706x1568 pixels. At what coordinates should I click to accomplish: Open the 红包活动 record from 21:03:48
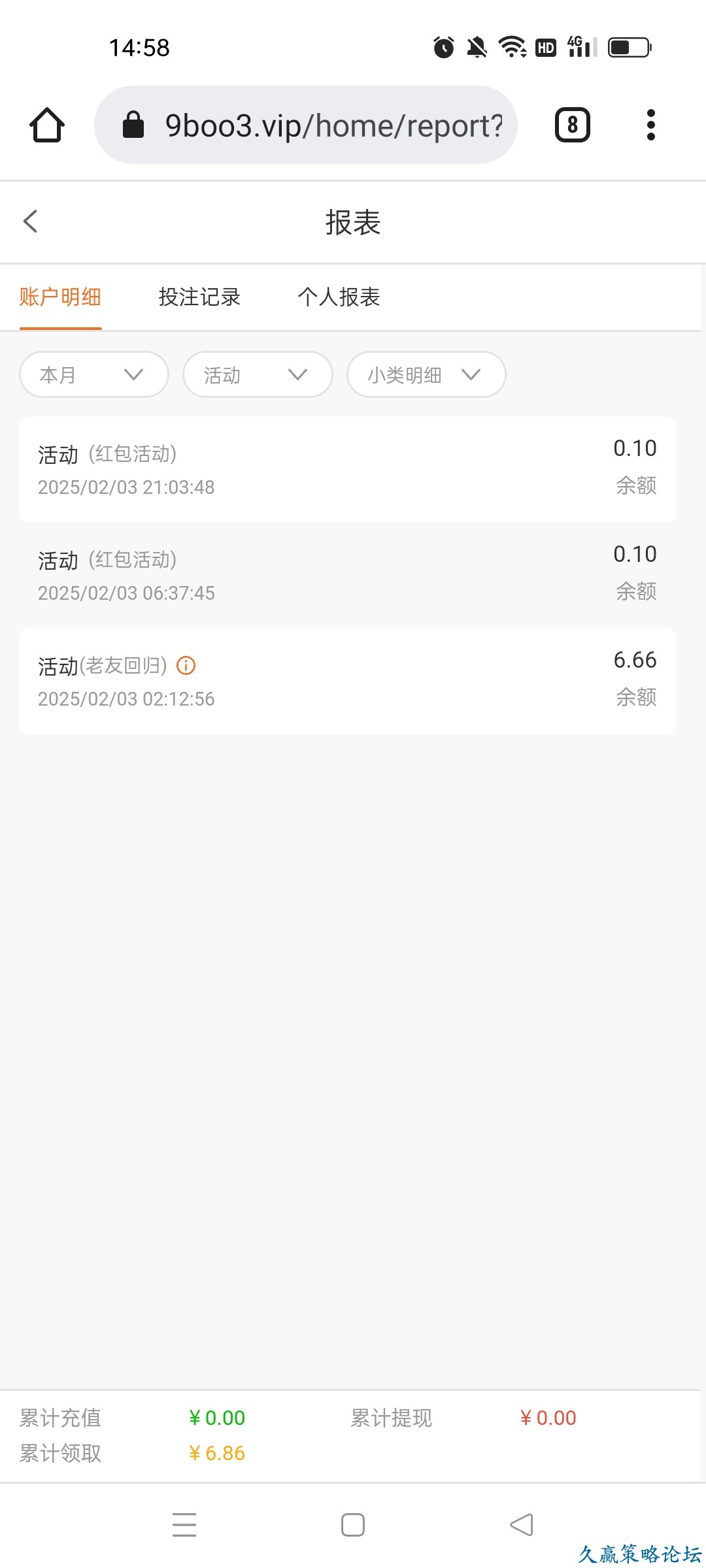click(x=347, y=470)
